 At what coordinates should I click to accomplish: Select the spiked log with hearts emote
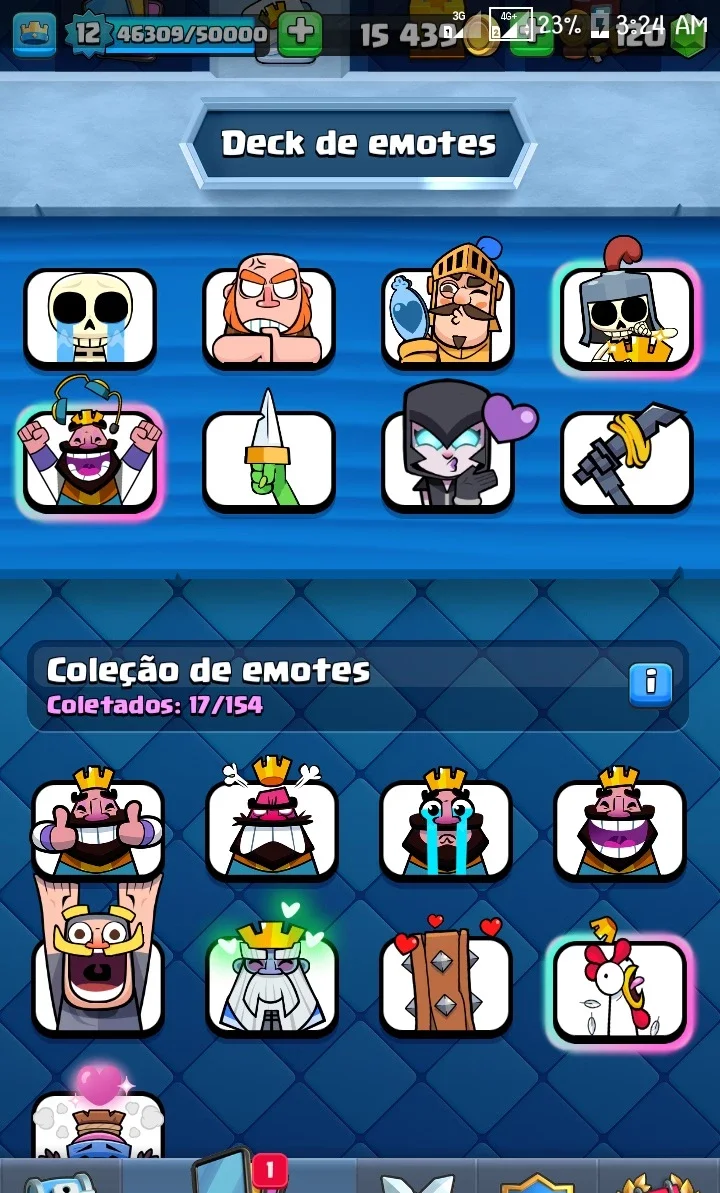tap(446, 978)
